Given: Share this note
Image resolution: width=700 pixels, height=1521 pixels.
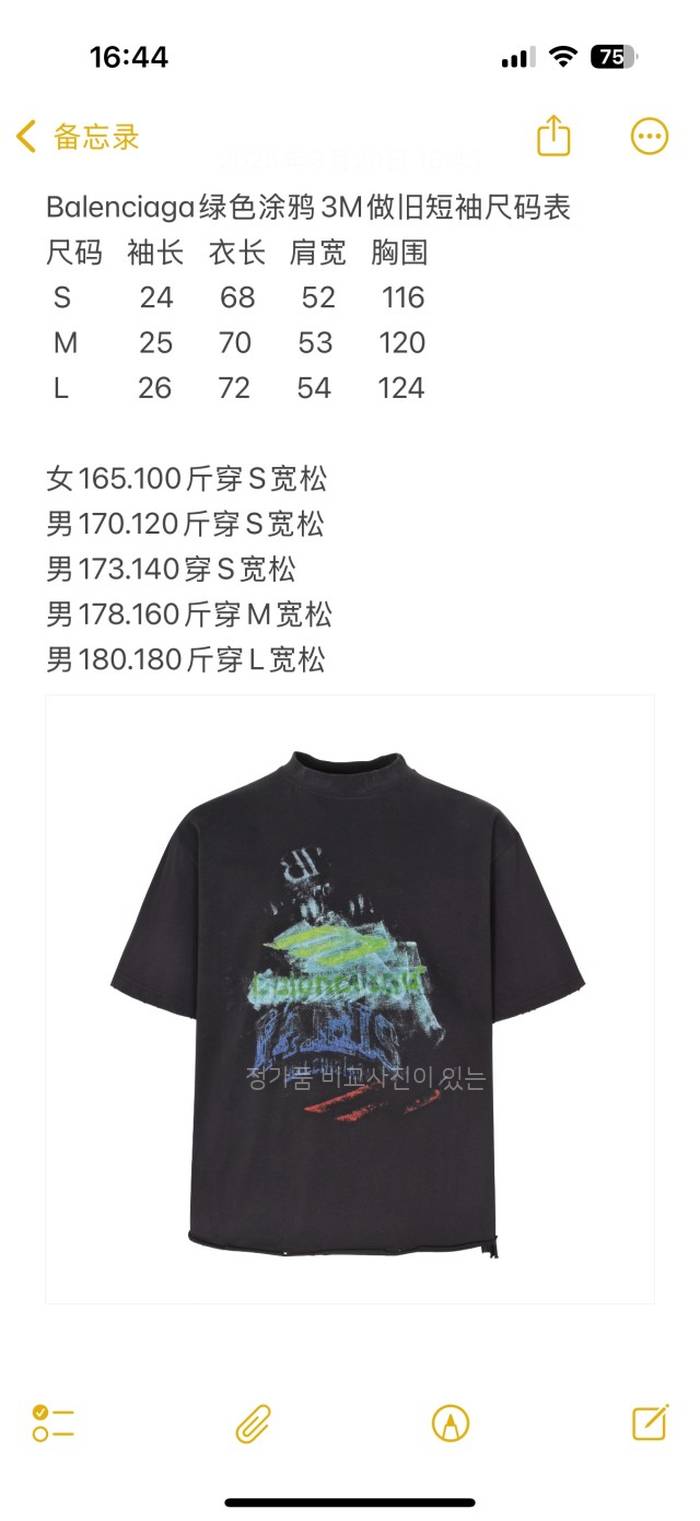Looking at the screenshot, I should (553, 136).
